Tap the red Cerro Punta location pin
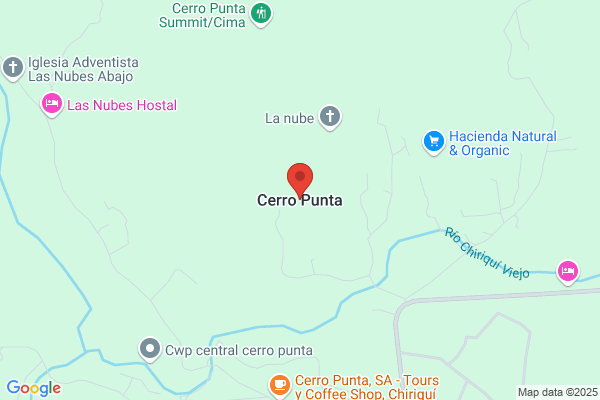The image size is (600, 400). coord(300,179)
